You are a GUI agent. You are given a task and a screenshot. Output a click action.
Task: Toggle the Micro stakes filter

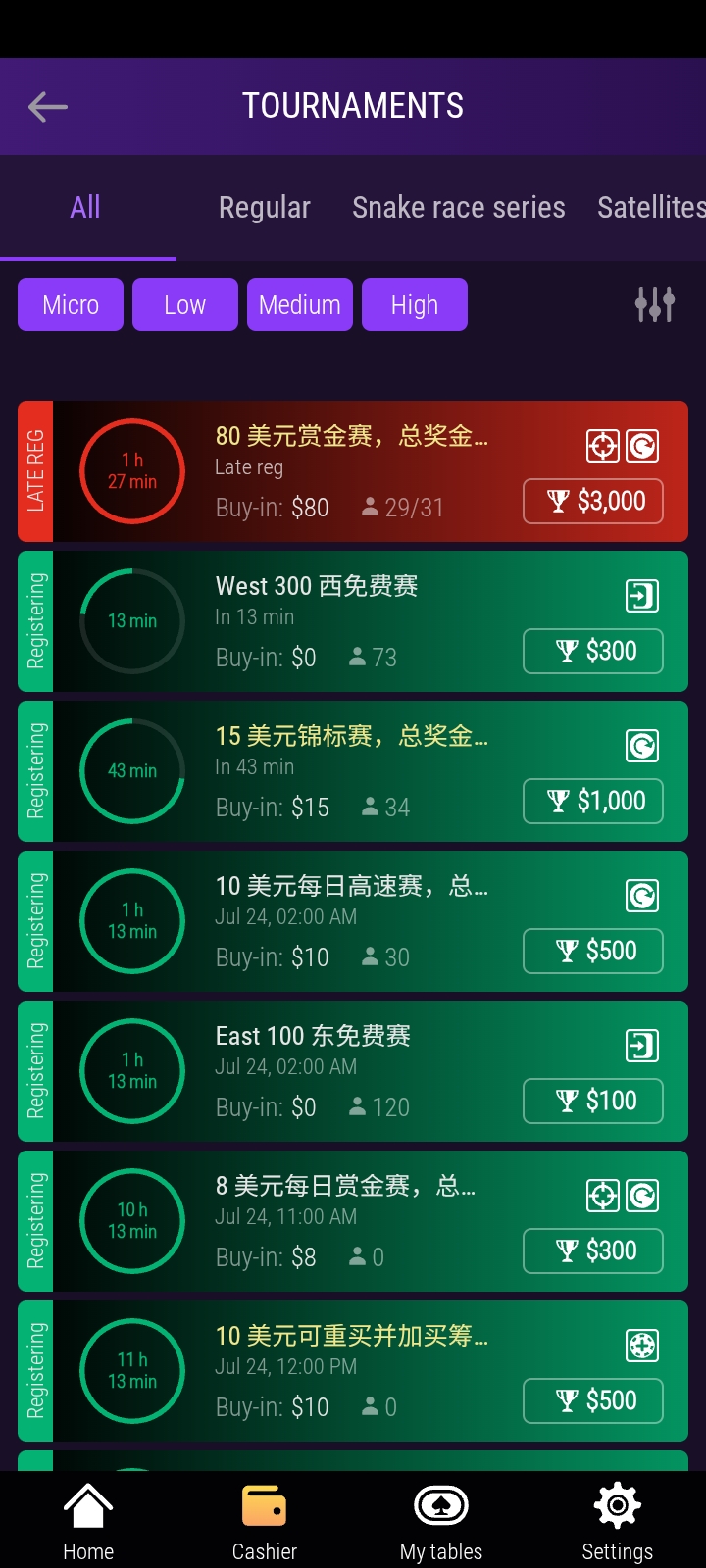click(x=71, y=305)
